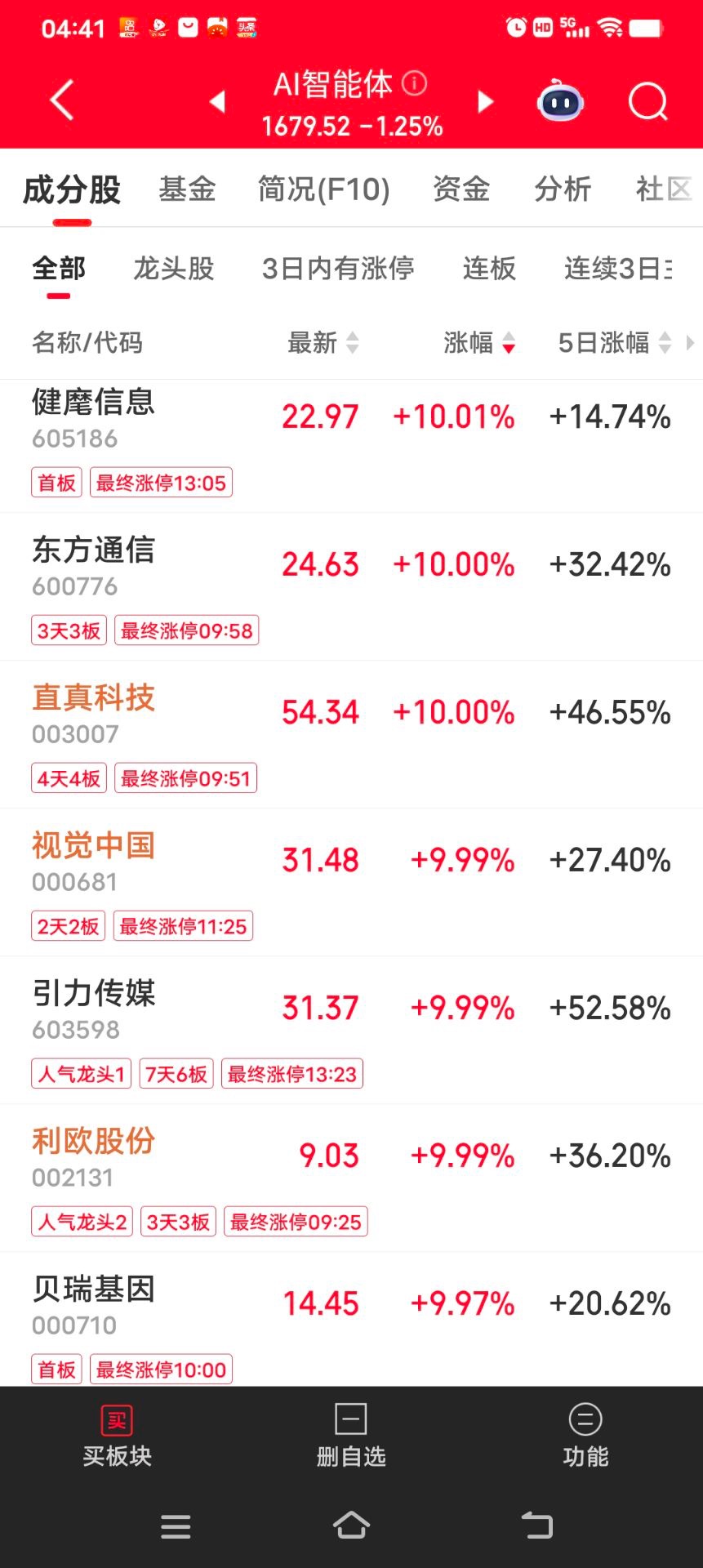Screen dimensions: 703x1568
Task: Select the 分析 tab
Action: [563, 189]
